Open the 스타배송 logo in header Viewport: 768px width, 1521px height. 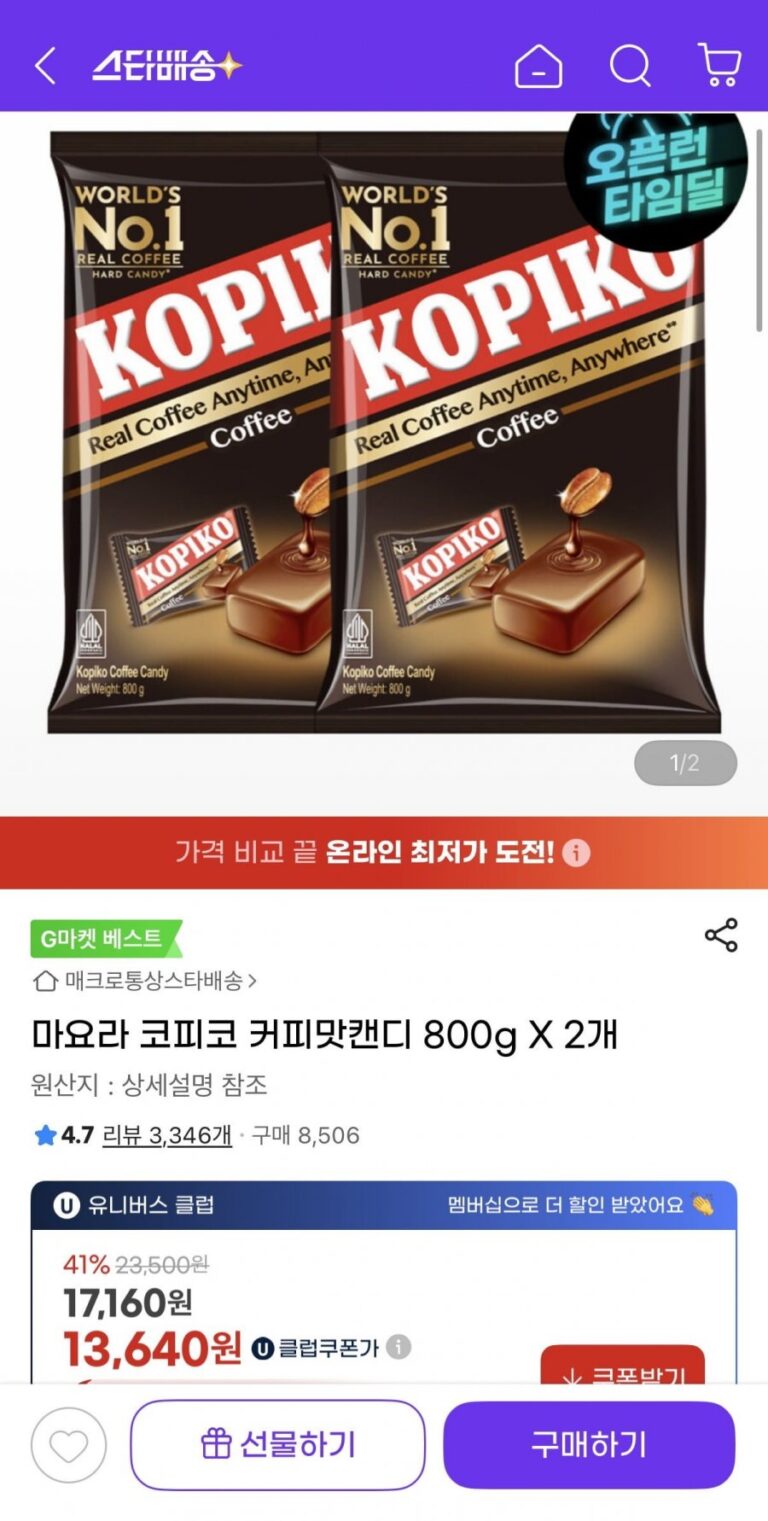[x=167, y=67]
